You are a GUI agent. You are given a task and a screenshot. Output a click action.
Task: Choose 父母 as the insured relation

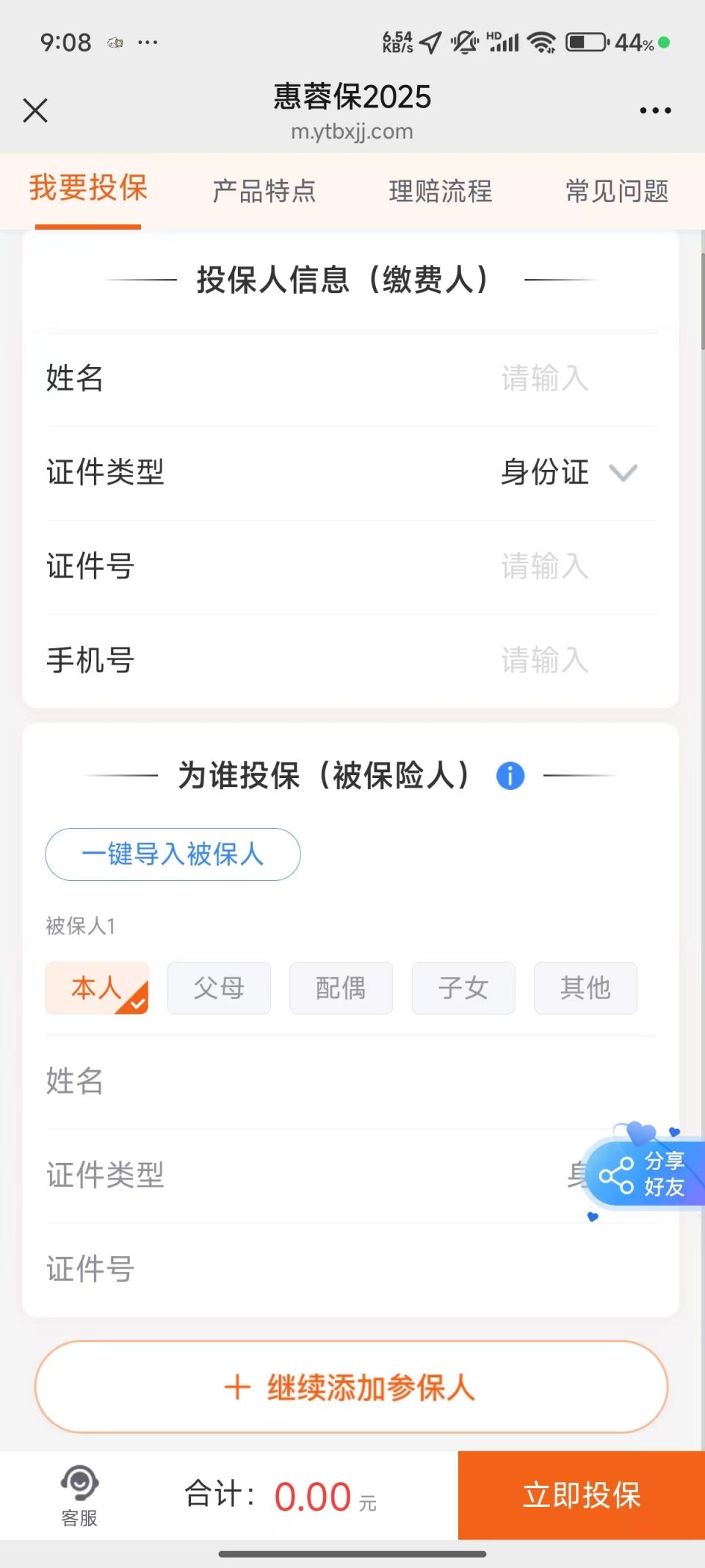[219, 988]
